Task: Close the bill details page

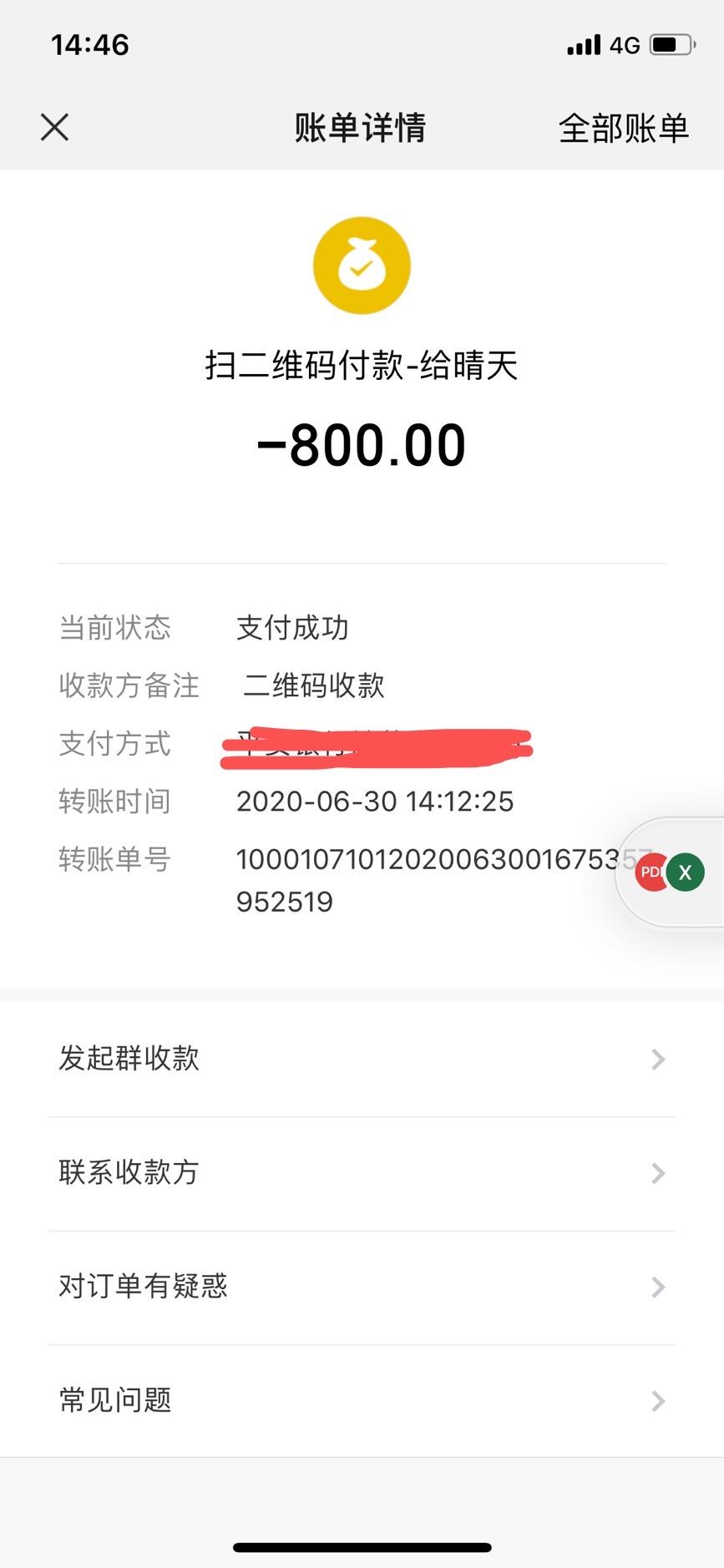Action: tap(55, 128)
